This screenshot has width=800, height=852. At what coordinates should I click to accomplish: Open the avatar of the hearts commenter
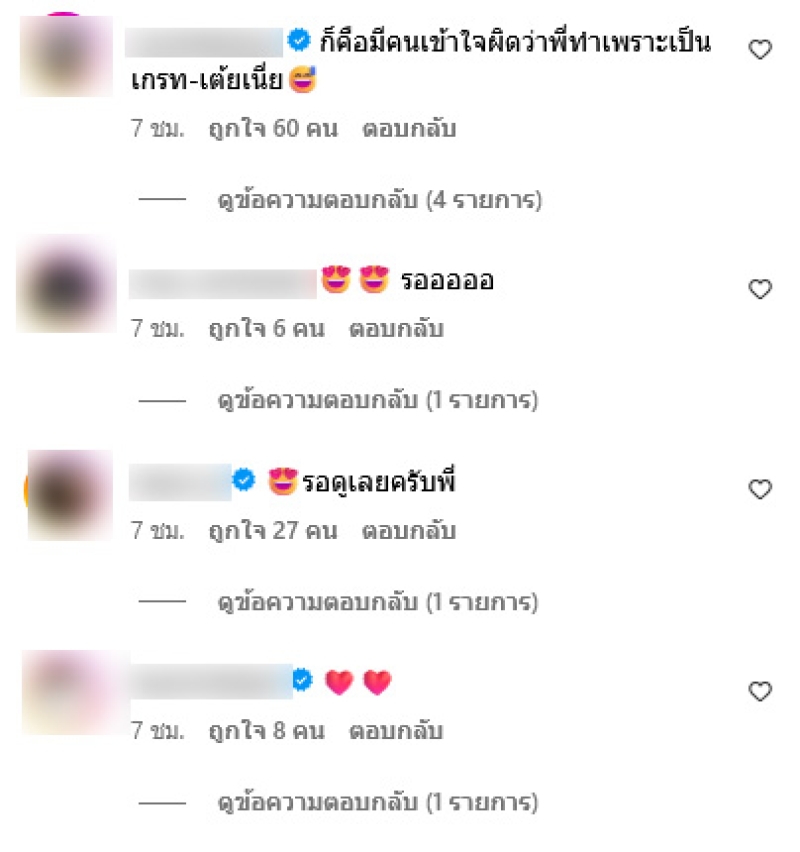tap(72, 690)
